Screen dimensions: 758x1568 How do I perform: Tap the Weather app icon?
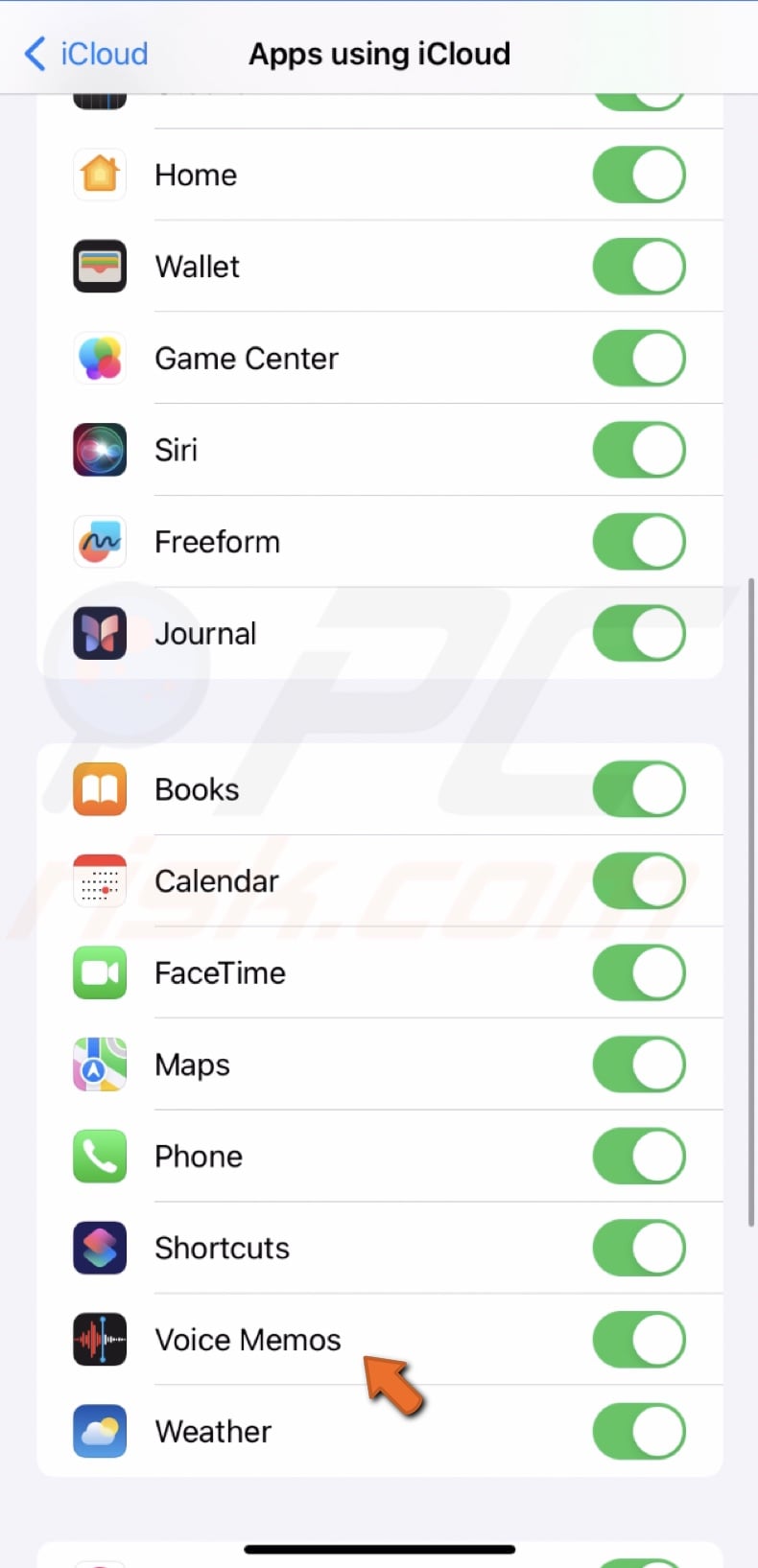(99, 1431)
